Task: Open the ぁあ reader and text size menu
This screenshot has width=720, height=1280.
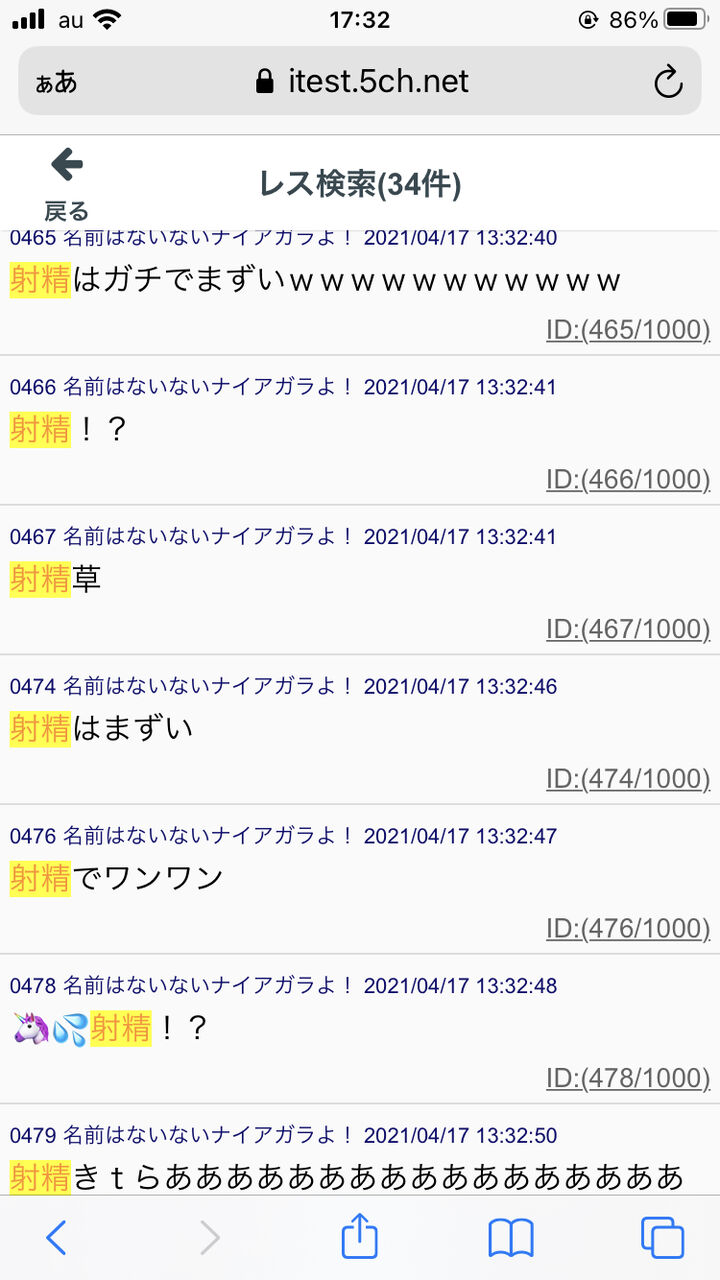Action: pyautogui.click(x=56, y=82)
